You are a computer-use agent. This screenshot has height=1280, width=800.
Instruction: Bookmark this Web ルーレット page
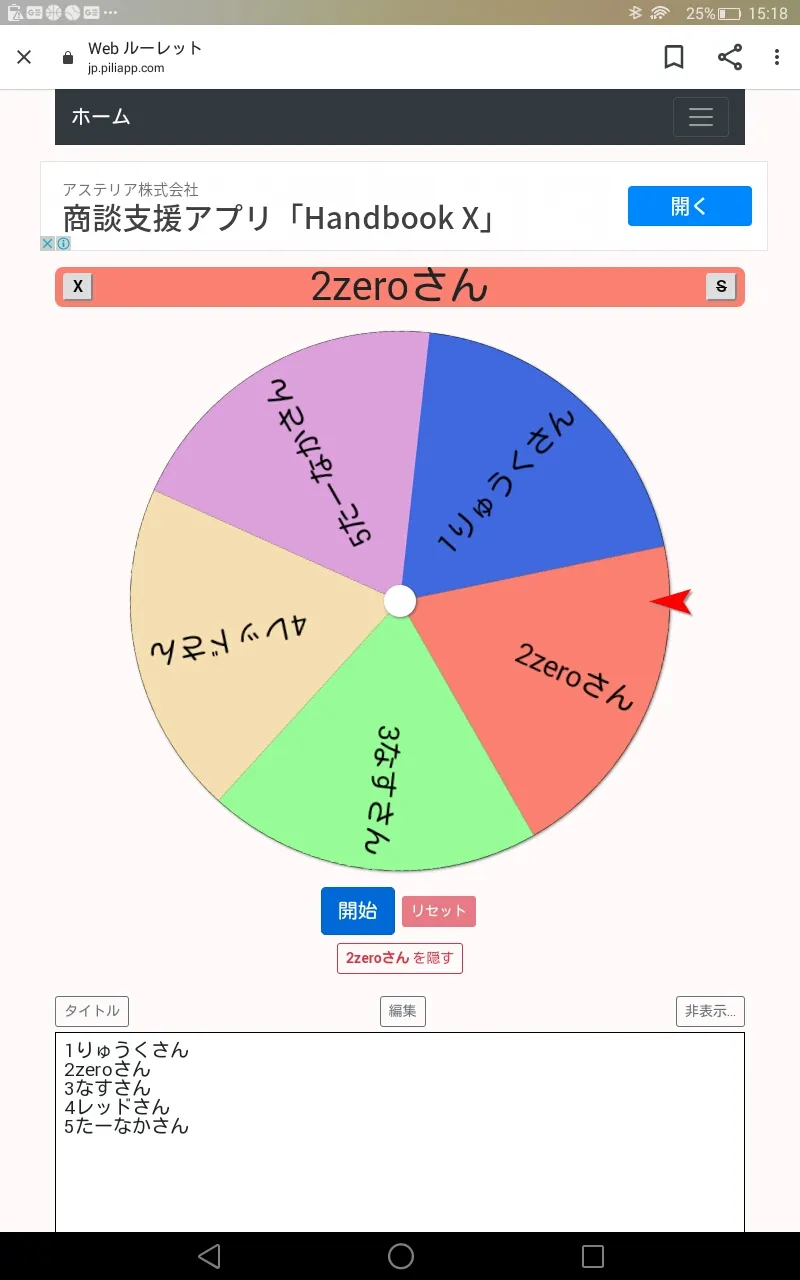[x=674, y=57]
